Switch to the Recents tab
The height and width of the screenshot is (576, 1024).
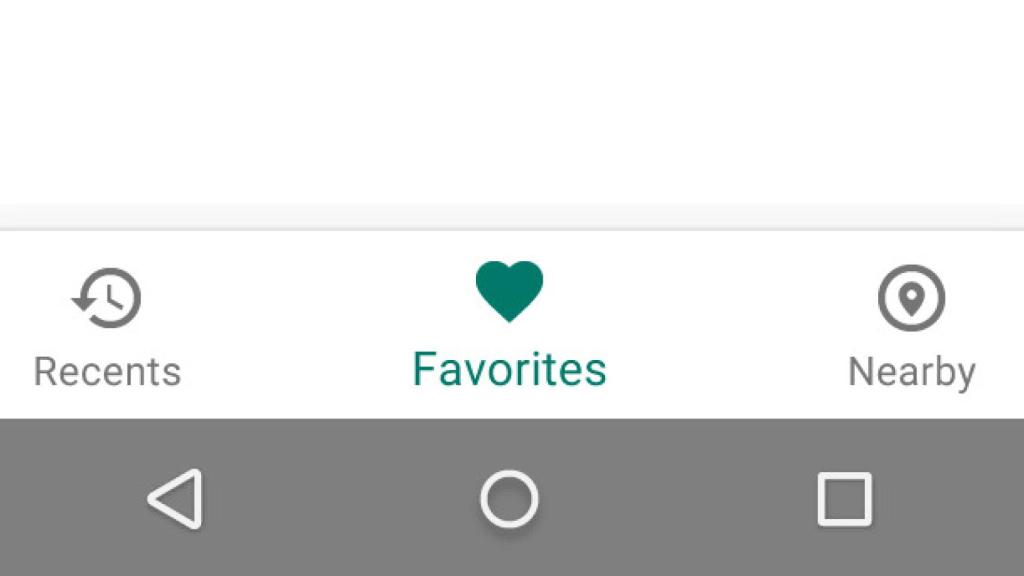click(x=107, y=326)
